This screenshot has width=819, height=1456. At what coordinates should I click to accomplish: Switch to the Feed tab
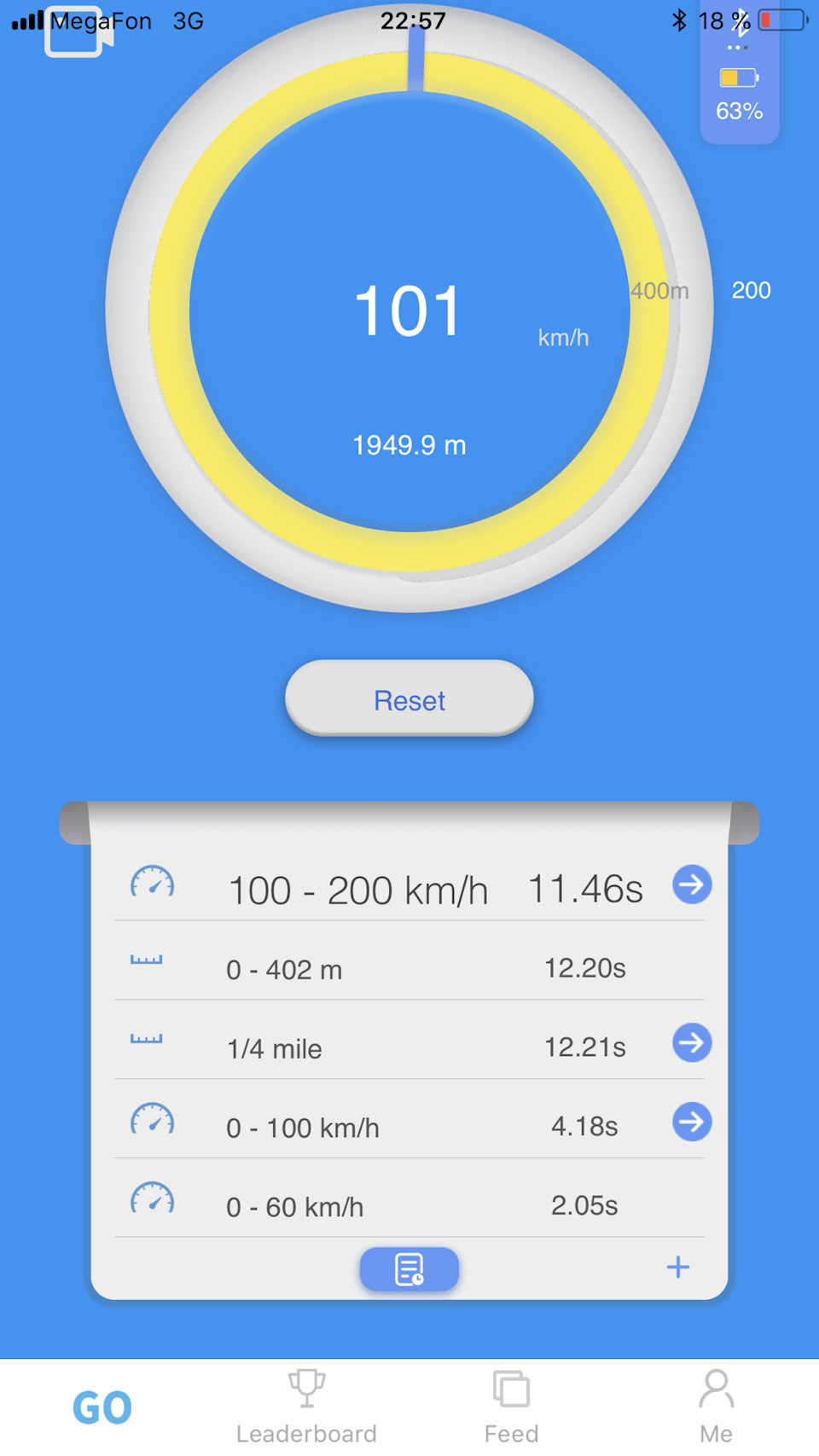pos(511,1407)
